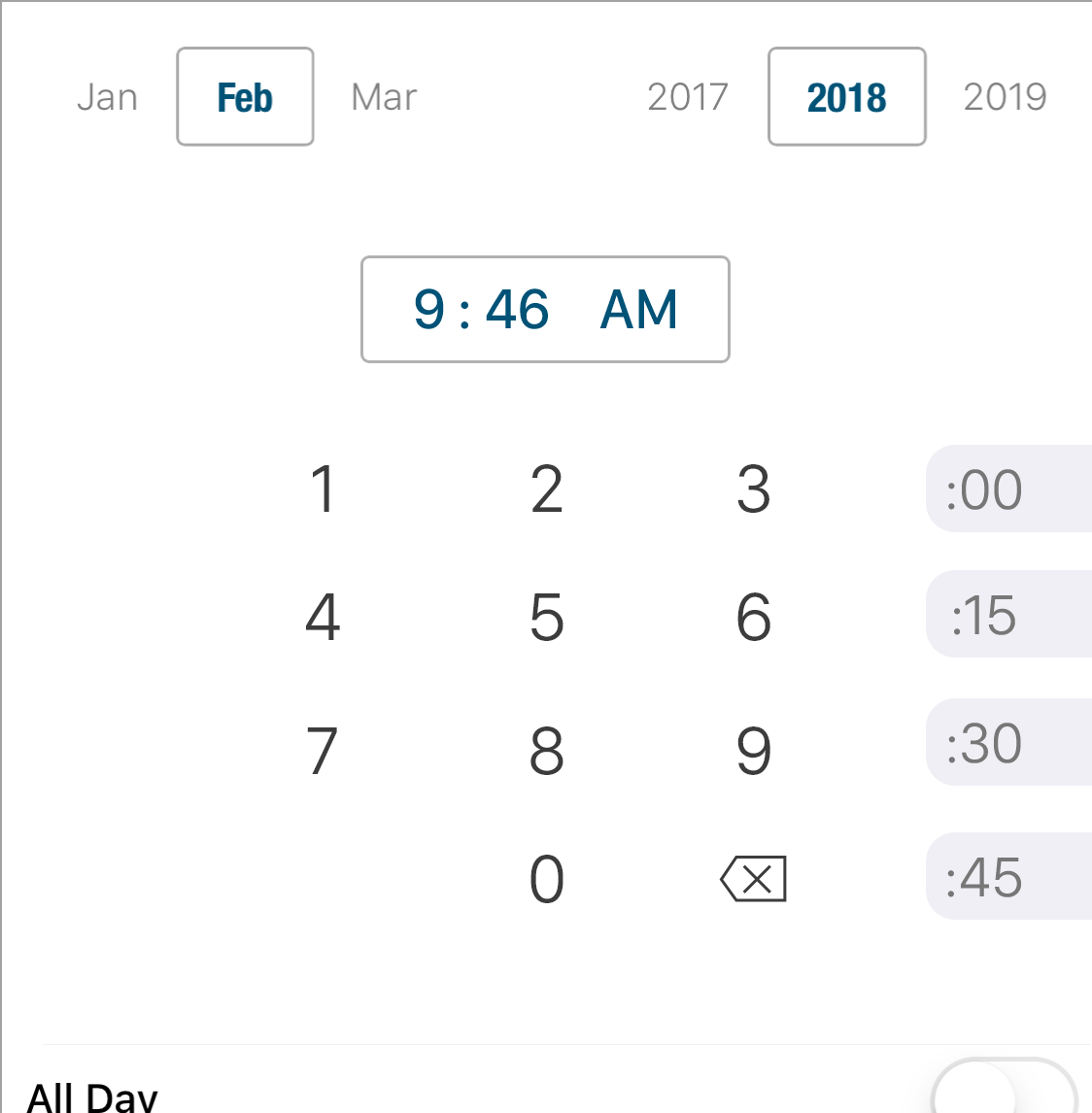
Task: Tap the selected Feb month
Action: 245,97
